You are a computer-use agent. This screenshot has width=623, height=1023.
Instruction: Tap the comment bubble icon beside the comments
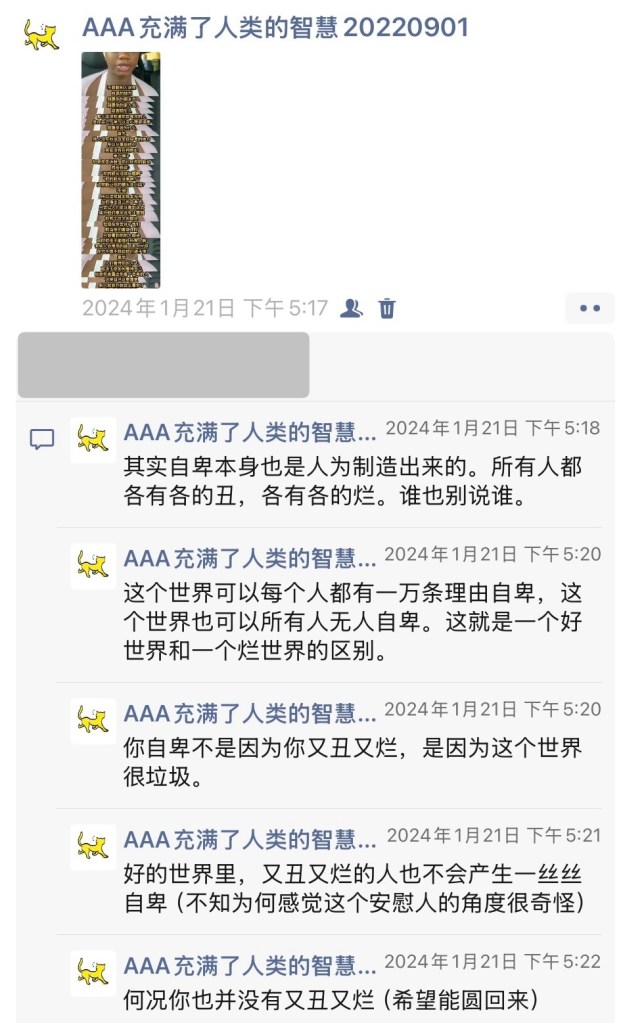point(42,439)
